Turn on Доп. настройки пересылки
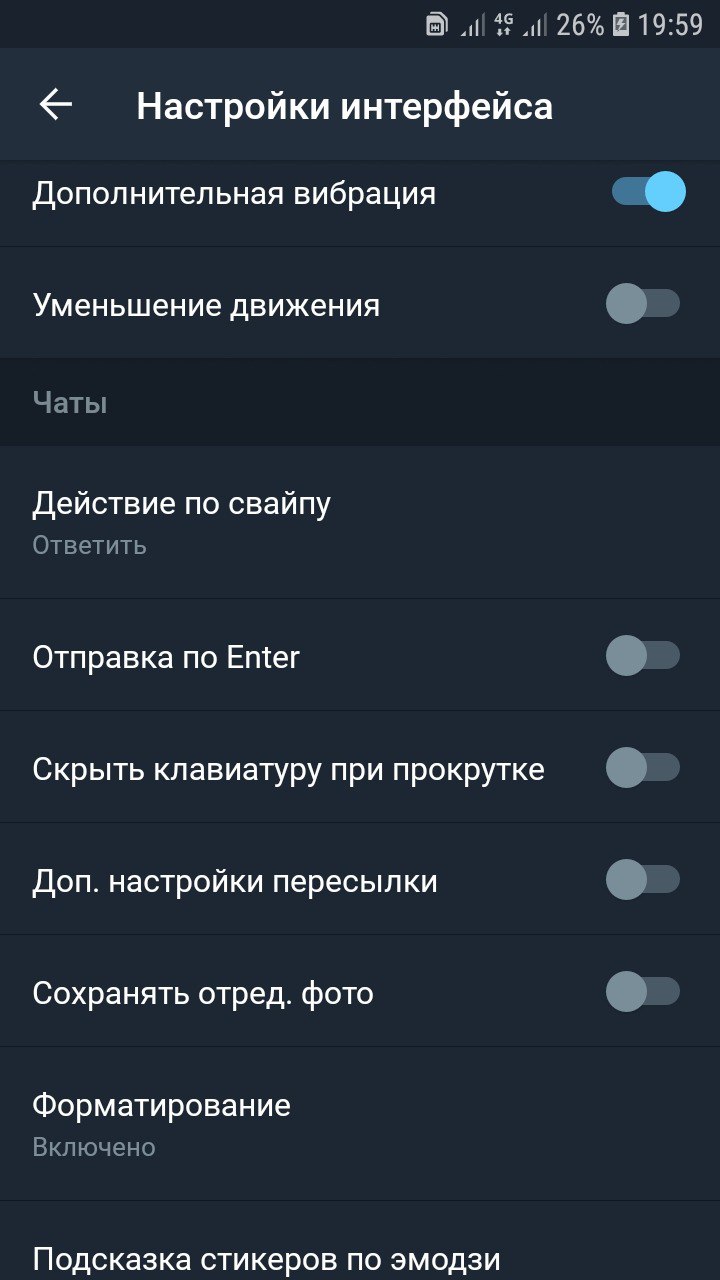 [x=643, y=879]
